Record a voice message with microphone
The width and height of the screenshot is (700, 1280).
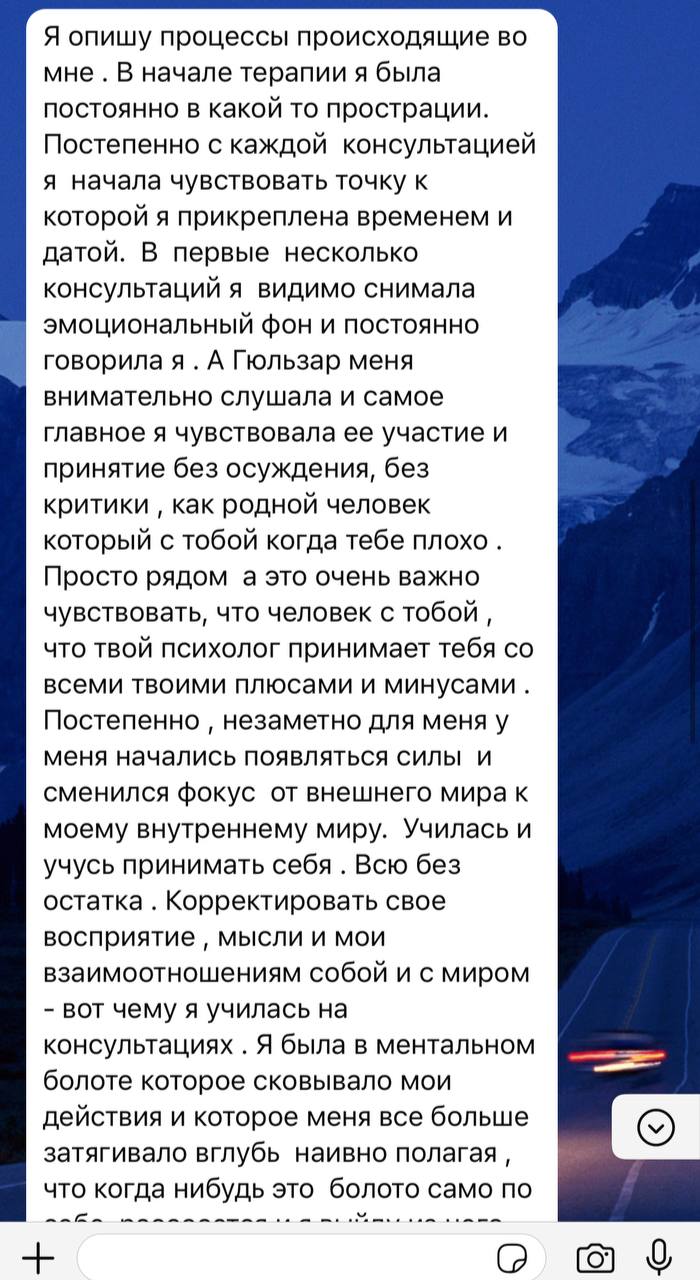pyautogui.click(x=659, y=1256)
